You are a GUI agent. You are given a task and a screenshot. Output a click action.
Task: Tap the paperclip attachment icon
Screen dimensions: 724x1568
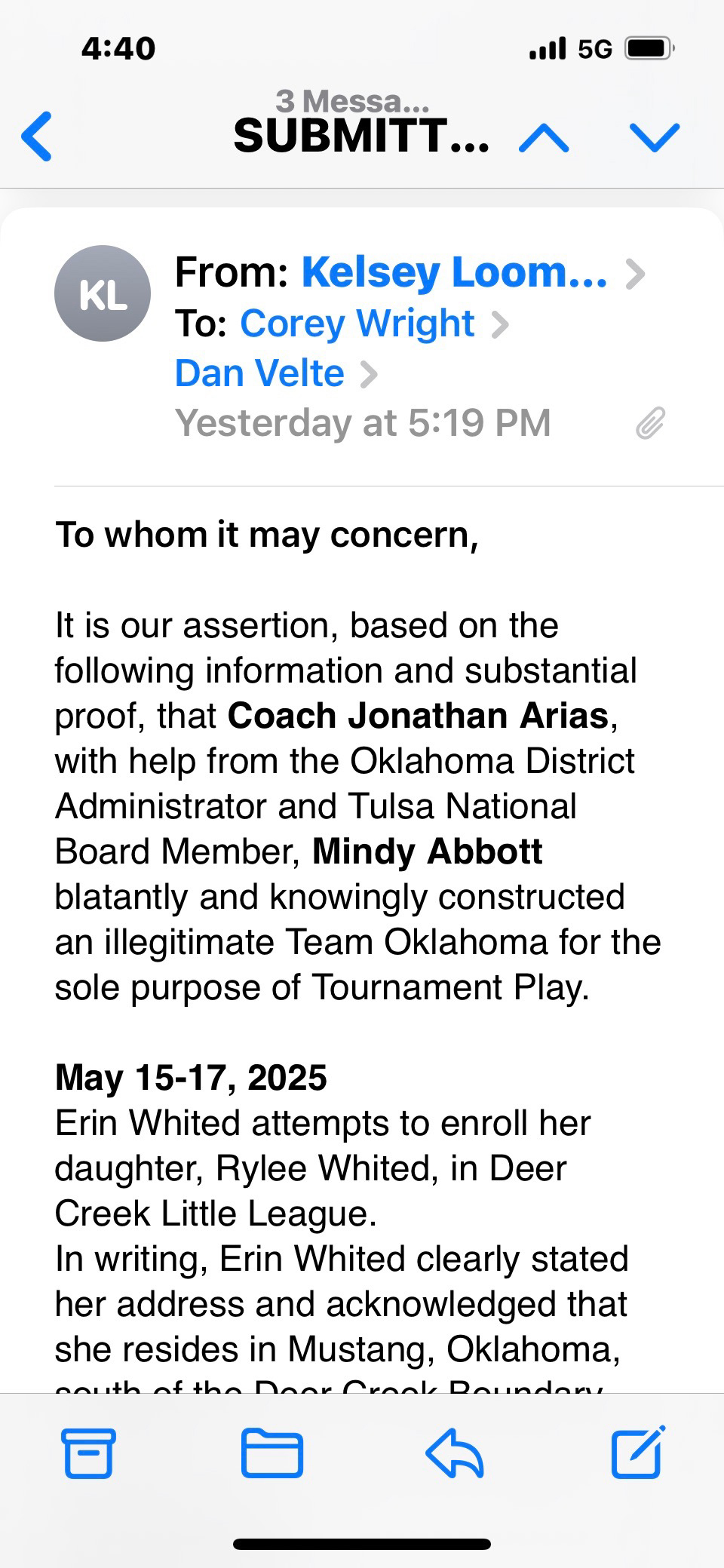[649, 423]
